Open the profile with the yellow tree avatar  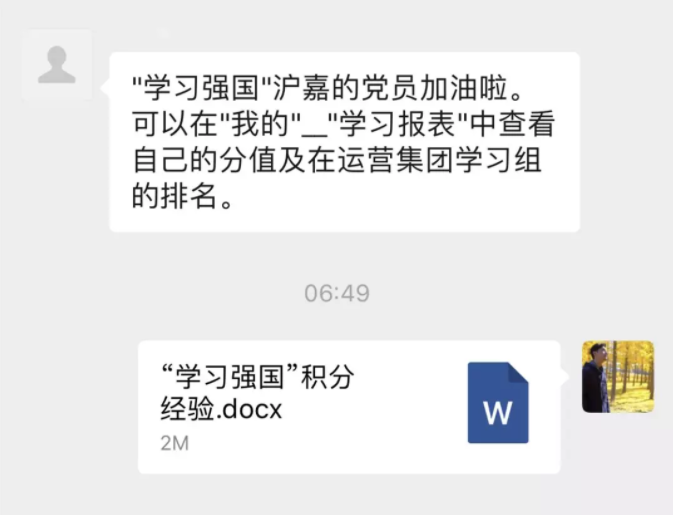617,377
